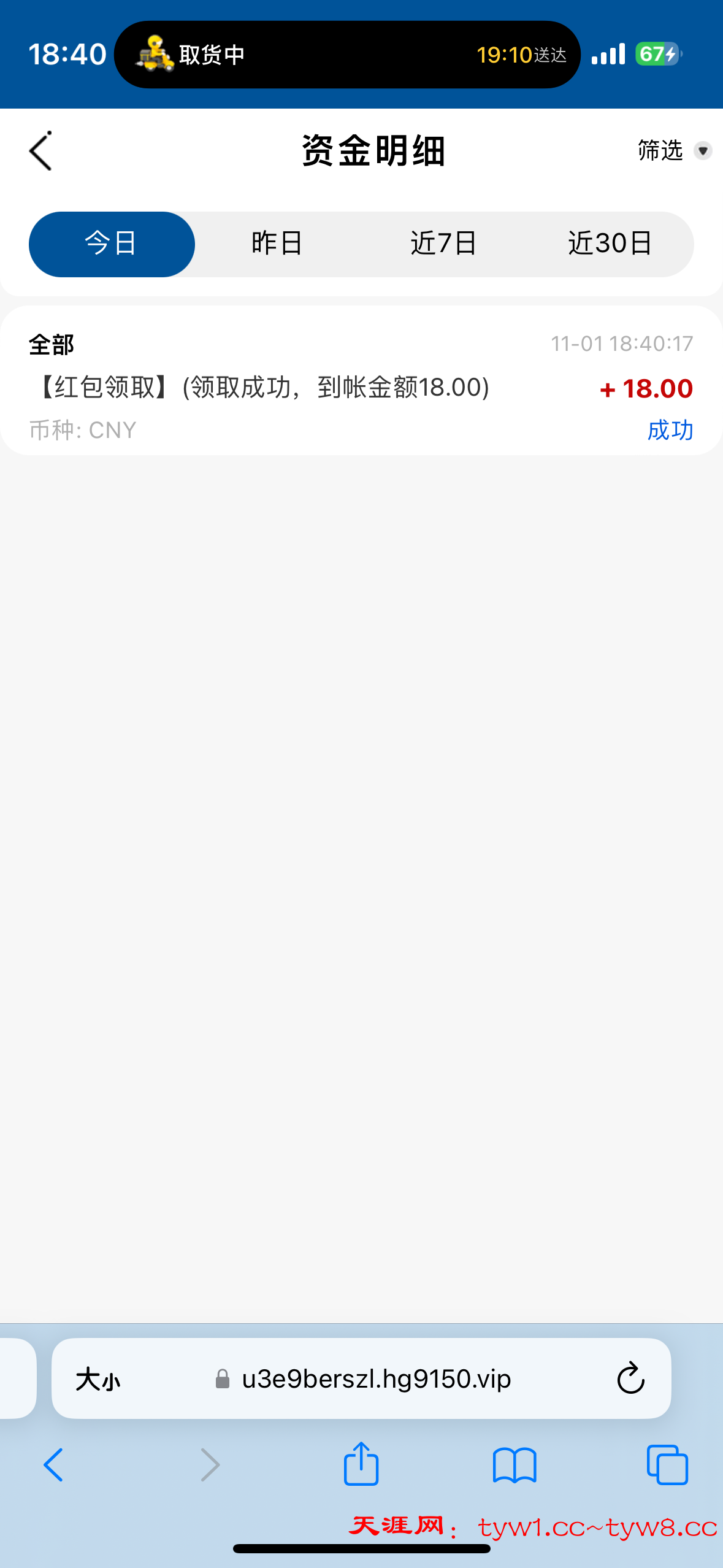The image size is (723, 1568).
Task: Open the 取货中 delivery live activity
Action: point(347,55)
